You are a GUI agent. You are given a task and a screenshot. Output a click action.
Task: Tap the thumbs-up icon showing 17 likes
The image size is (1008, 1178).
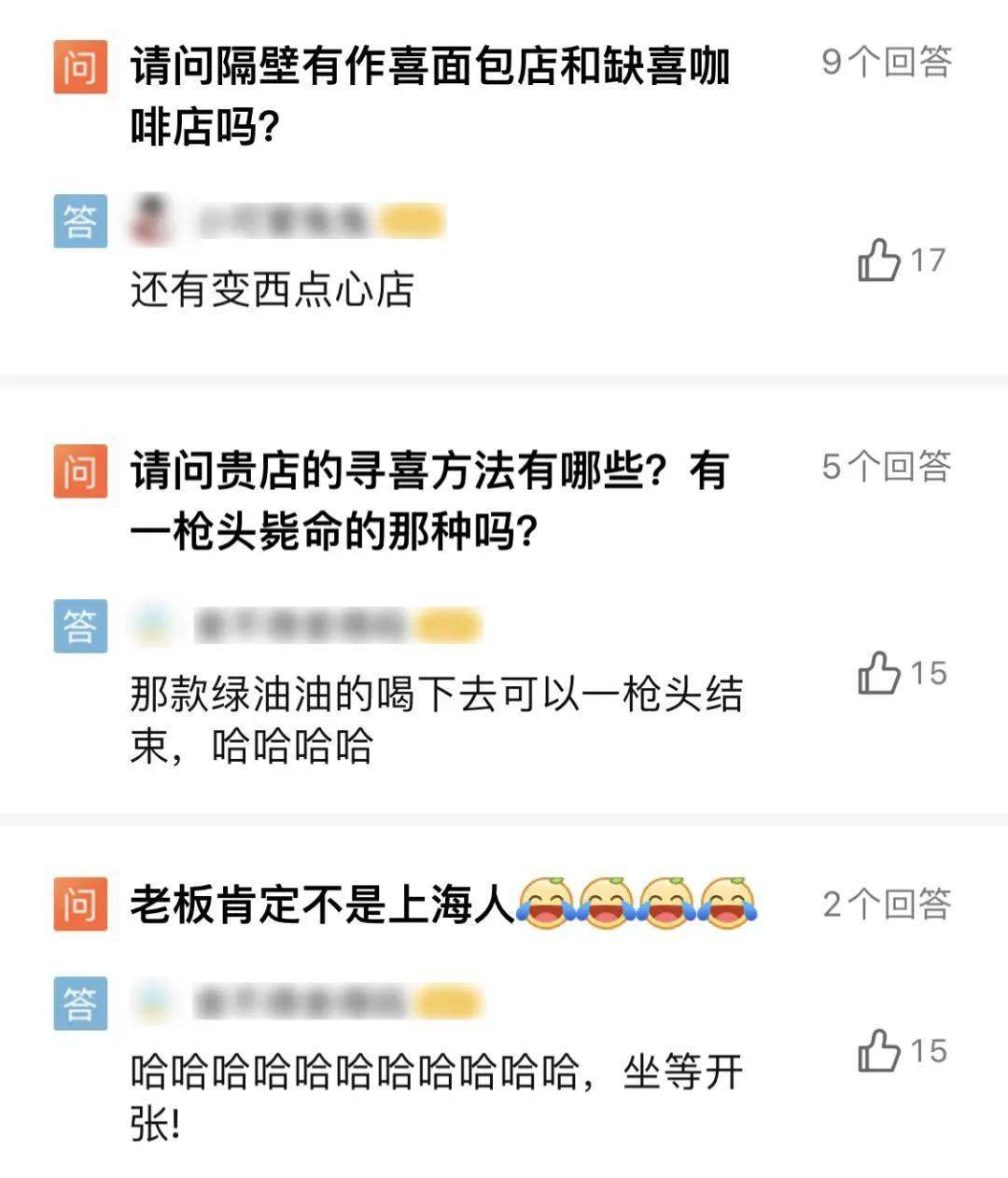tap(883, 260)
